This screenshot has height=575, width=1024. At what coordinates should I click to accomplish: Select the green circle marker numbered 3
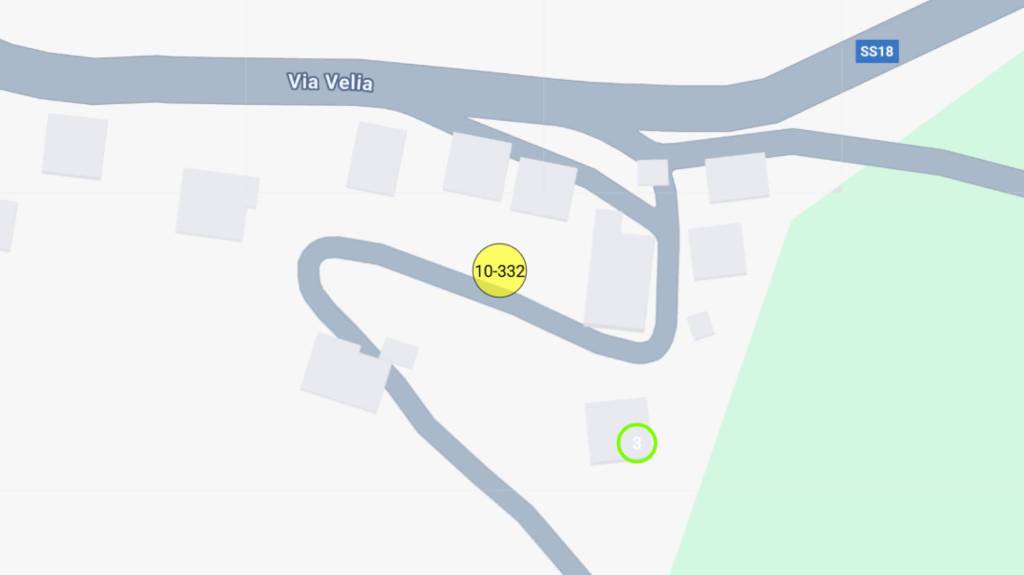(x=637, y=443)
